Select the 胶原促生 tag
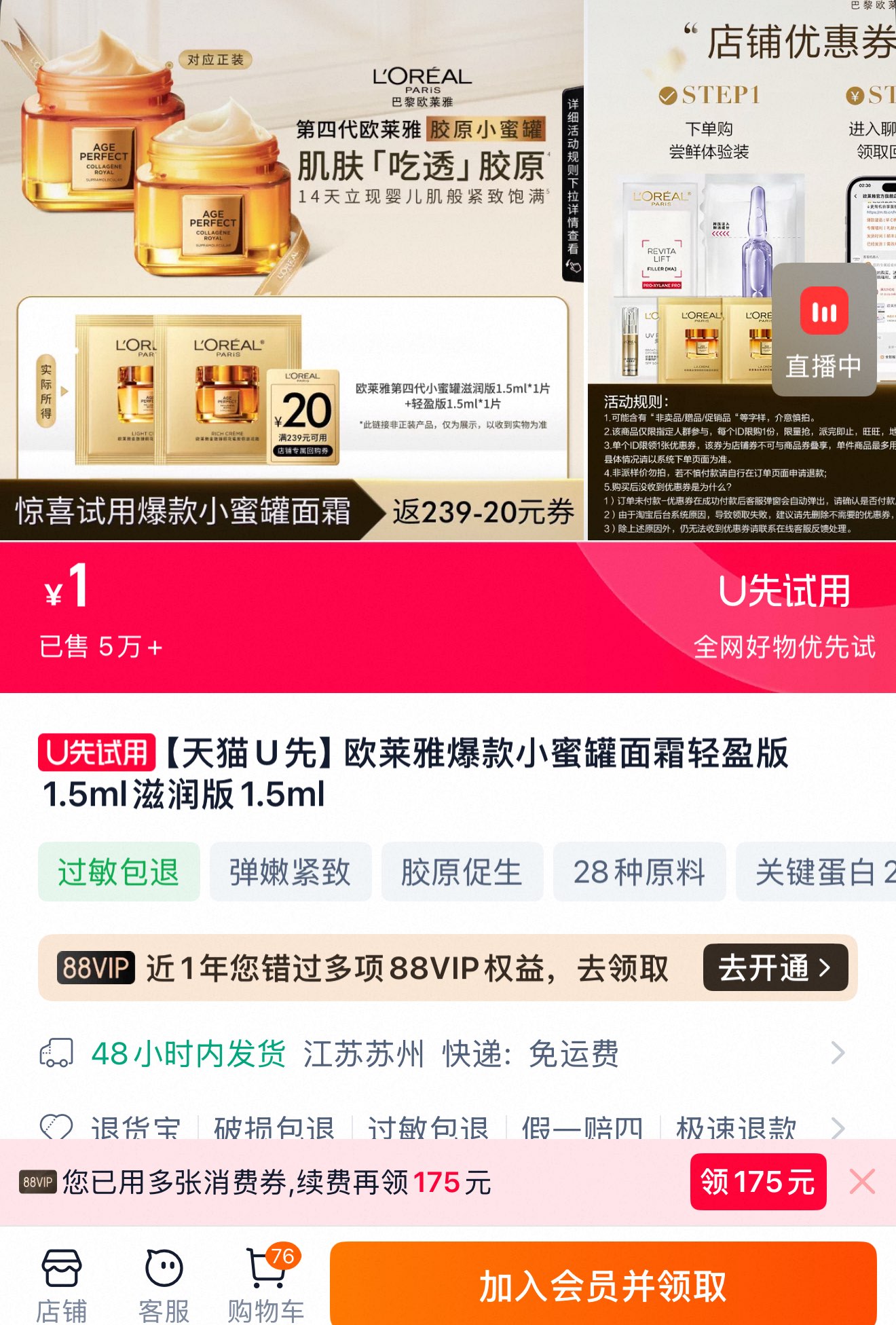 pyautogui.click(x=462, y=872)
